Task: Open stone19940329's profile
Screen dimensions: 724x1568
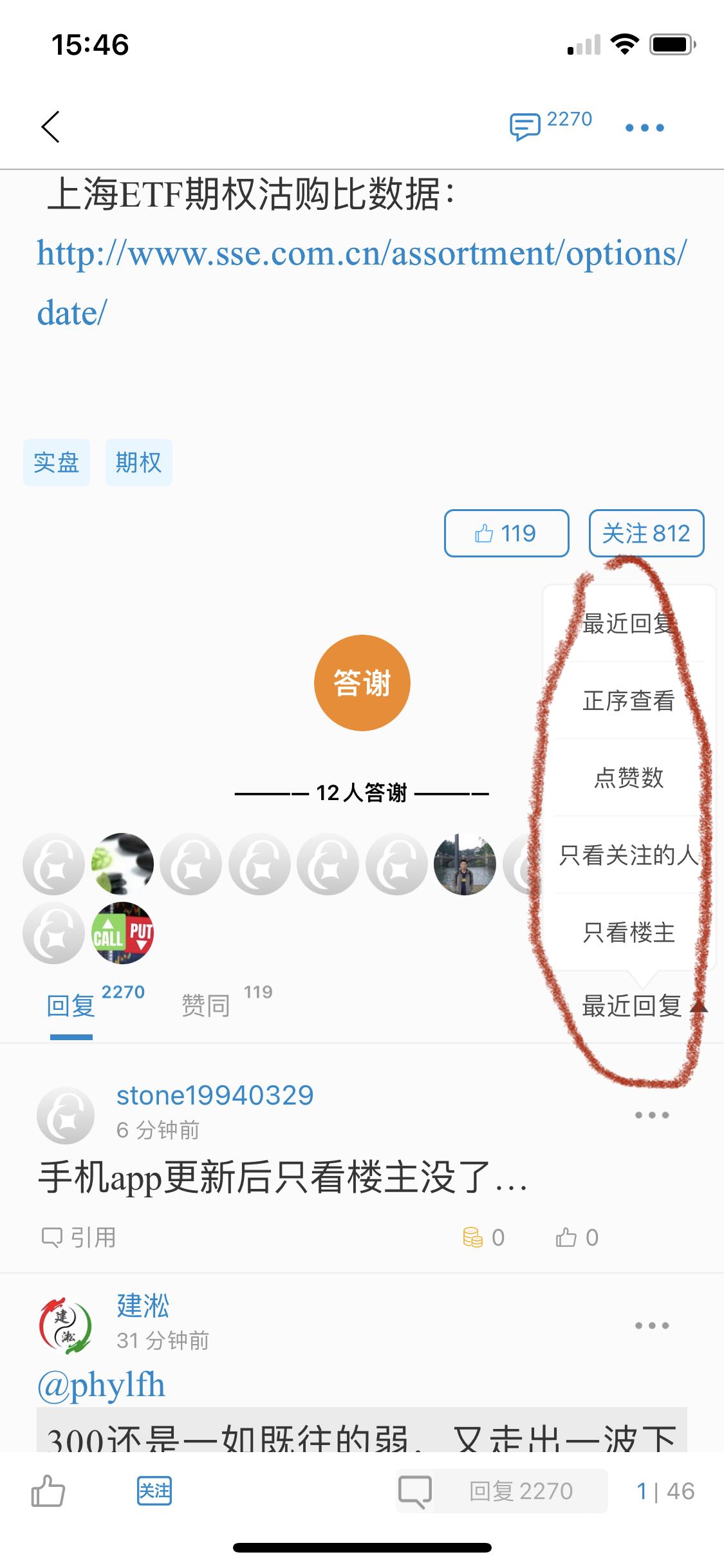Action: [215, 1095]
